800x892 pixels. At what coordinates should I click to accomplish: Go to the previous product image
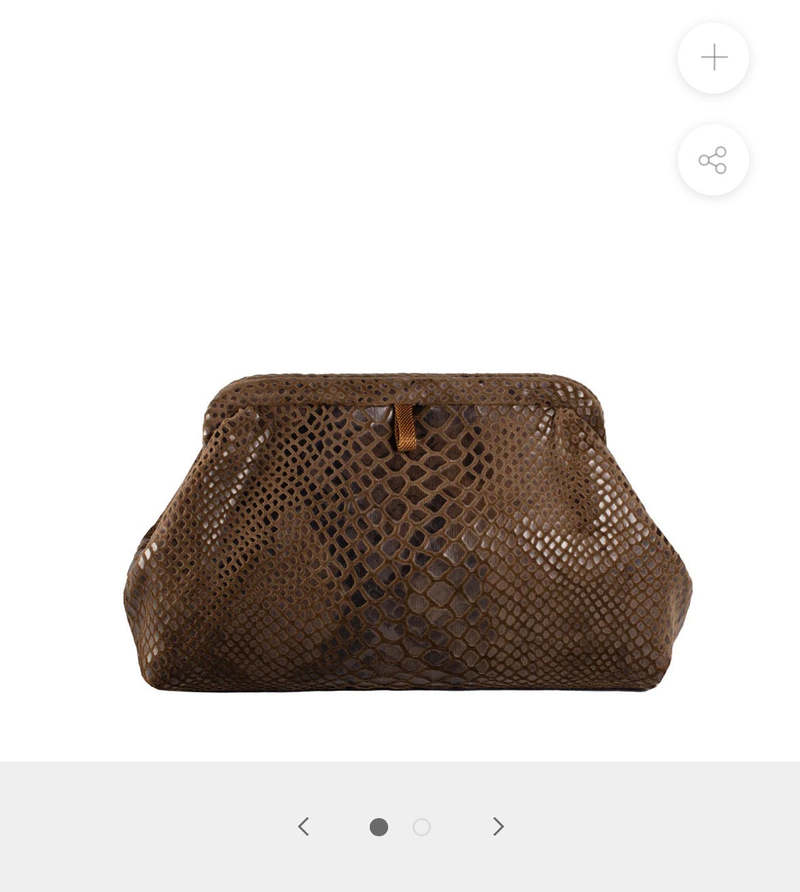point(303,827)
